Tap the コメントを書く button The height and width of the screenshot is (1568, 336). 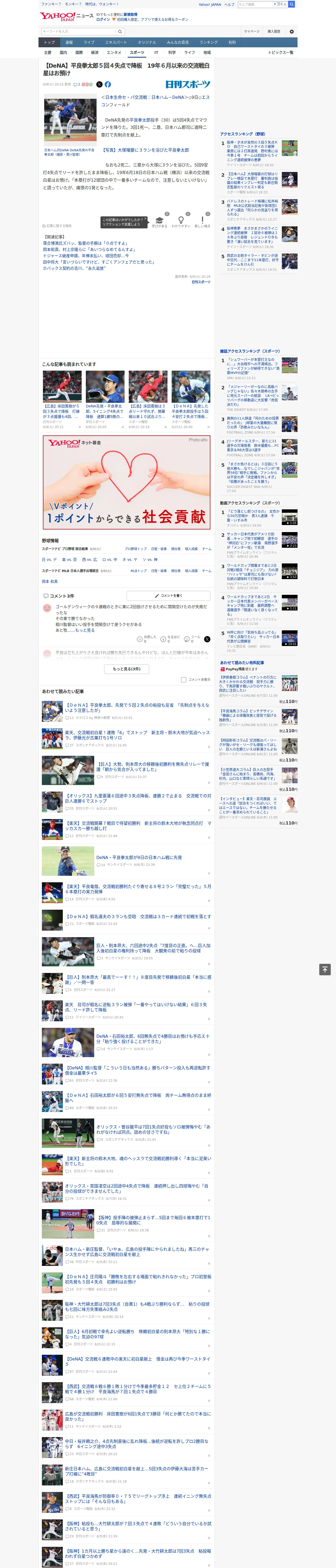pos(168,595)
